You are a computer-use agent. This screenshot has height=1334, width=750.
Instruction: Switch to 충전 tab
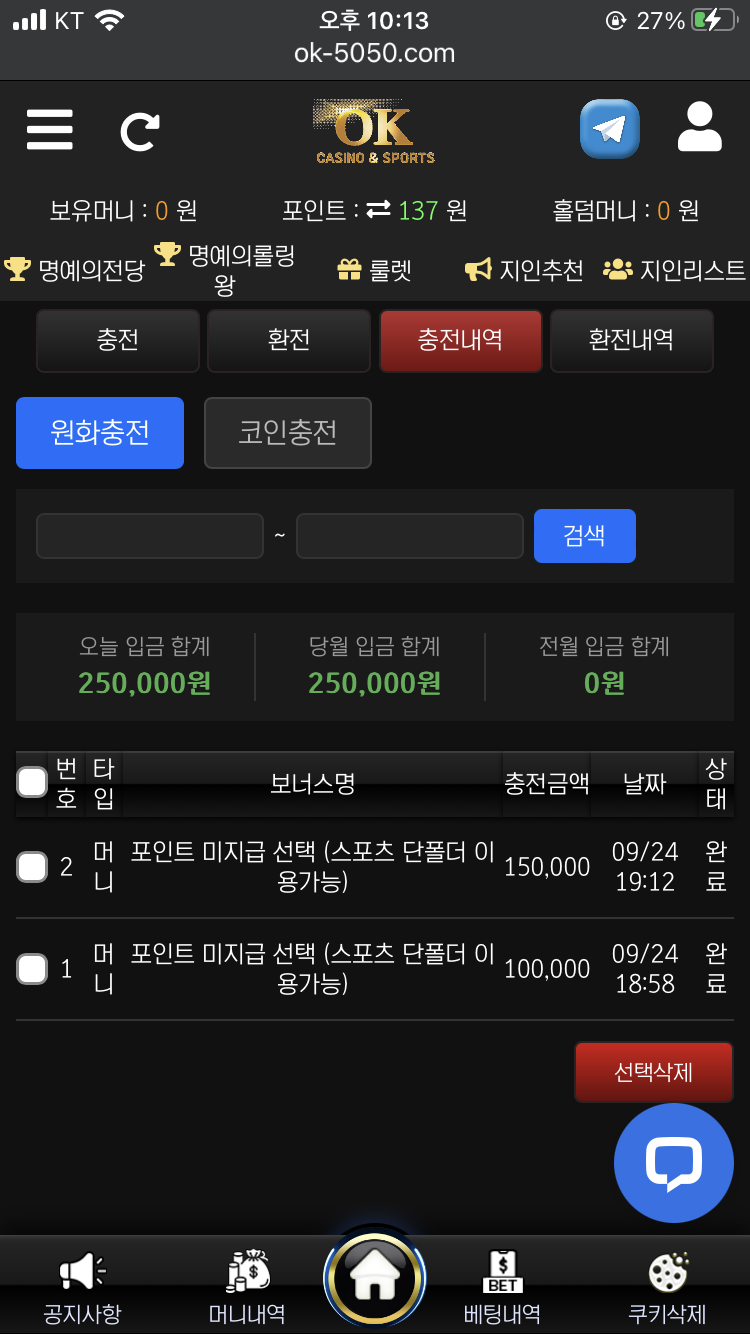[118, 340]
